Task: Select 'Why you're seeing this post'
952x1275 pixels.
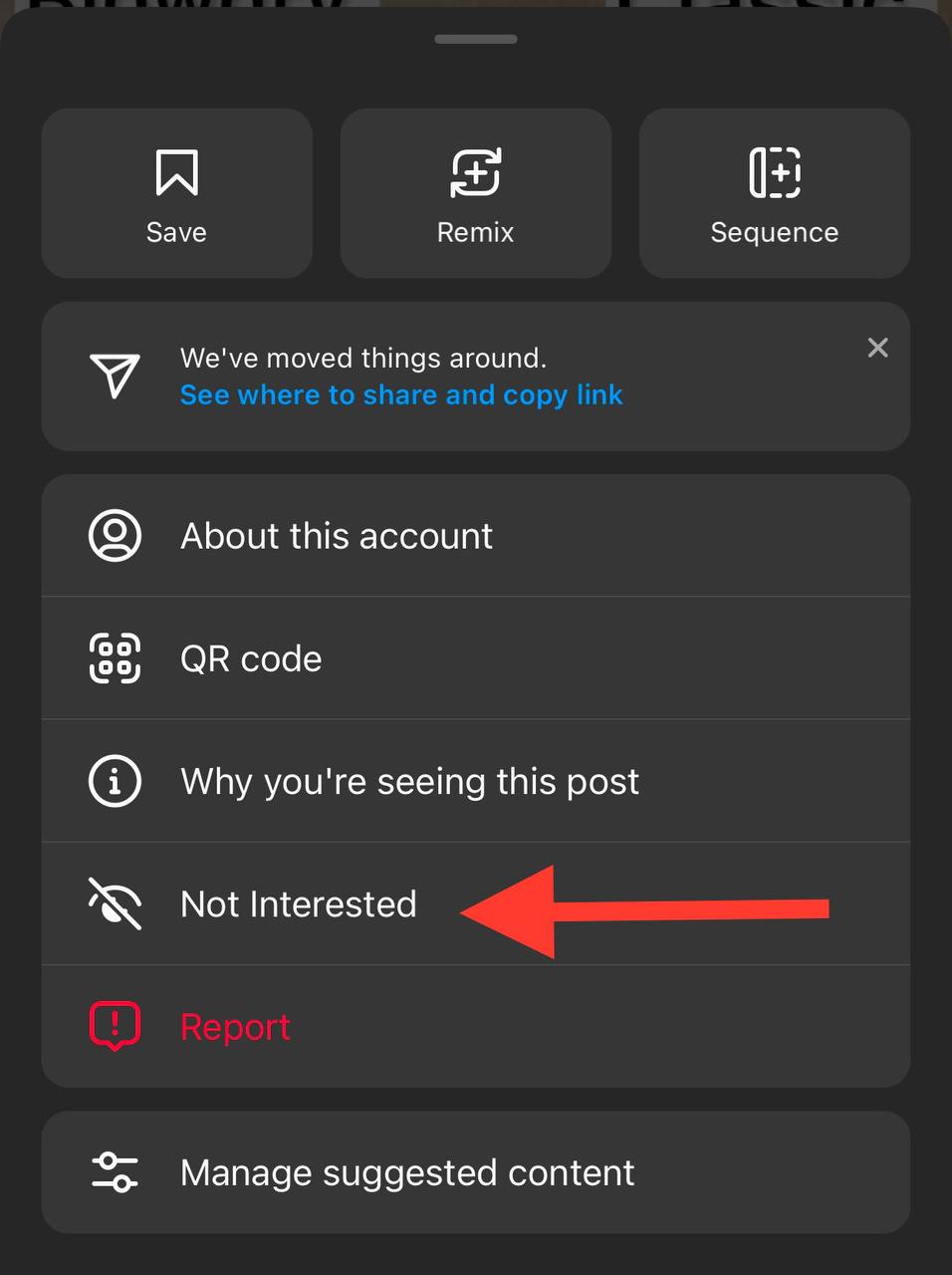Action: [x=409, y=781]
